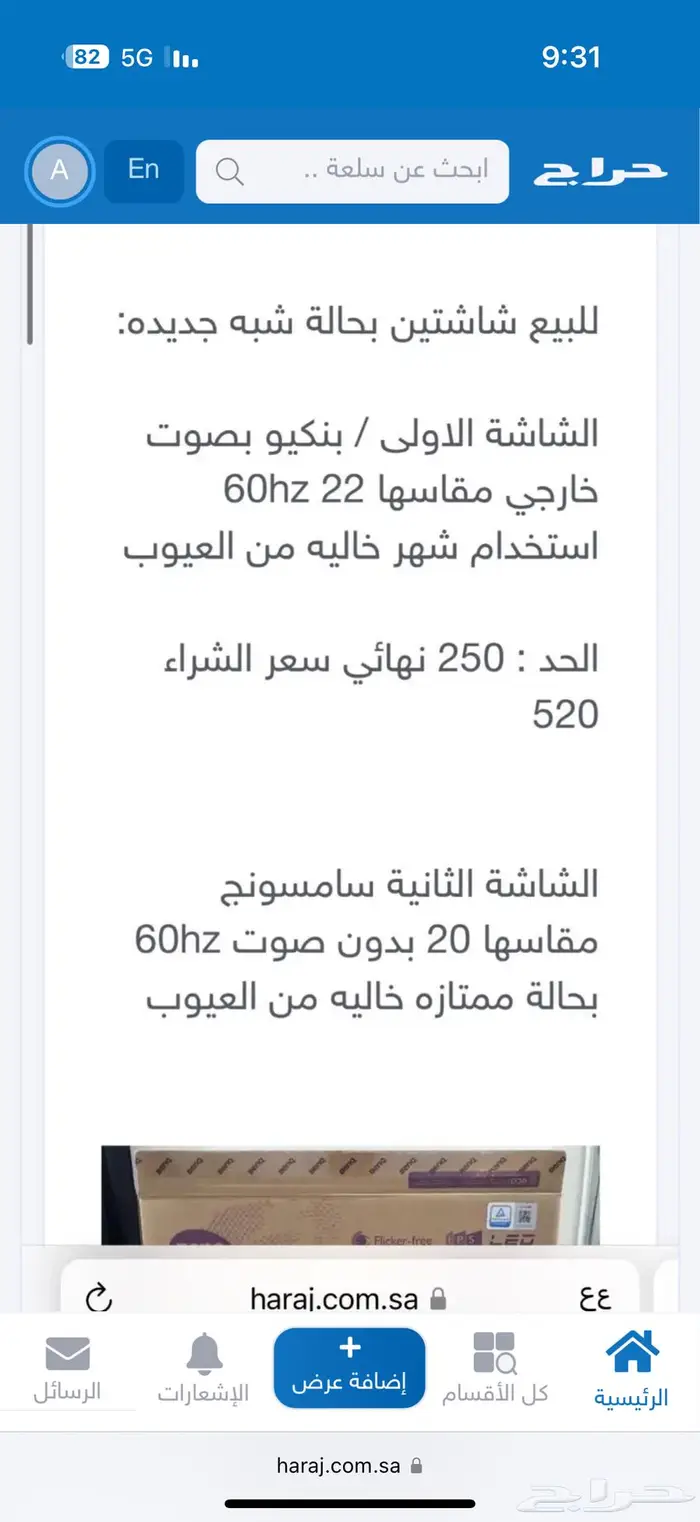Go to the الرئيسية tab
This screenshot has width=700, height=1522.
(x=632, y=1370)
